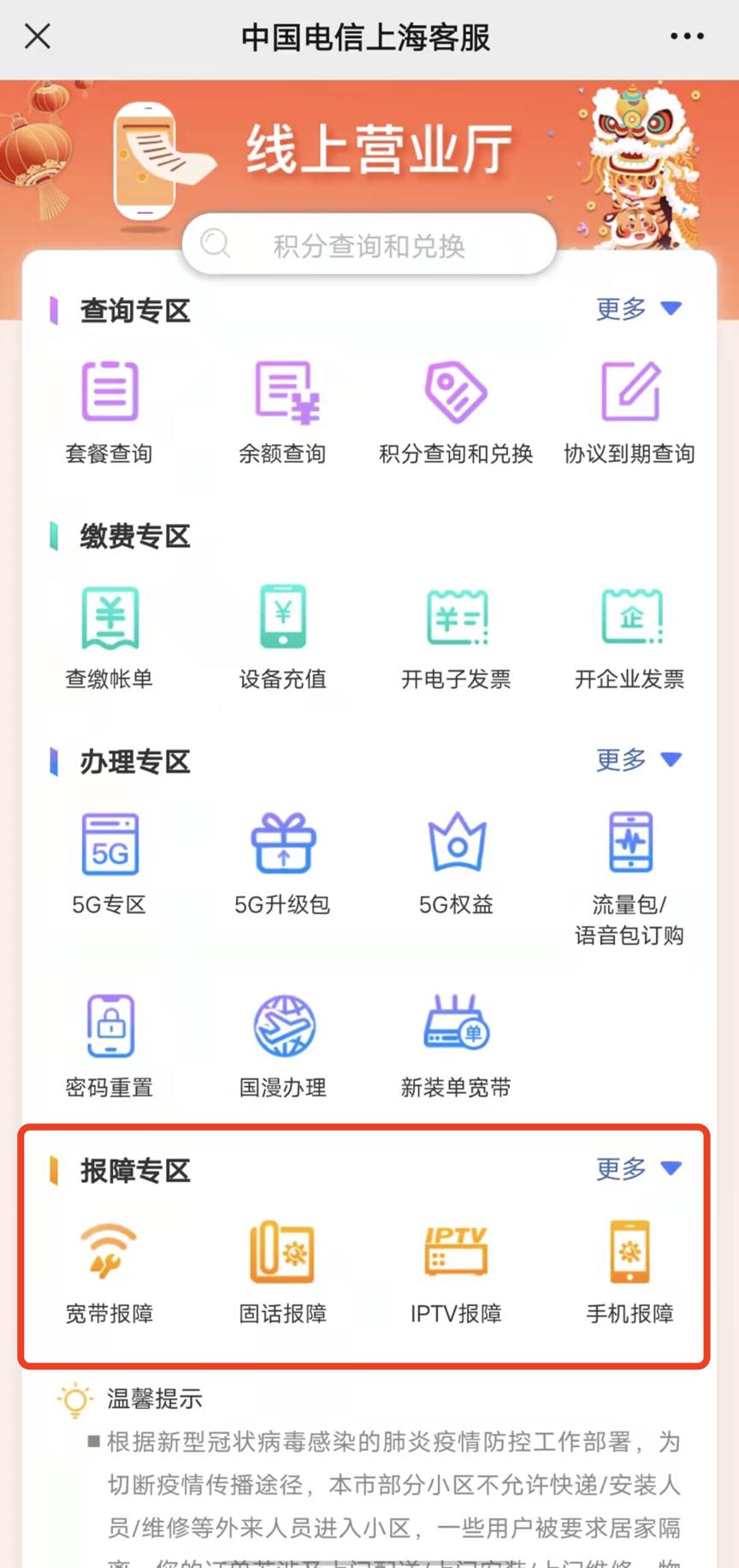
Task: Select the 5G权益 crown icon
Action: [456, 860]
